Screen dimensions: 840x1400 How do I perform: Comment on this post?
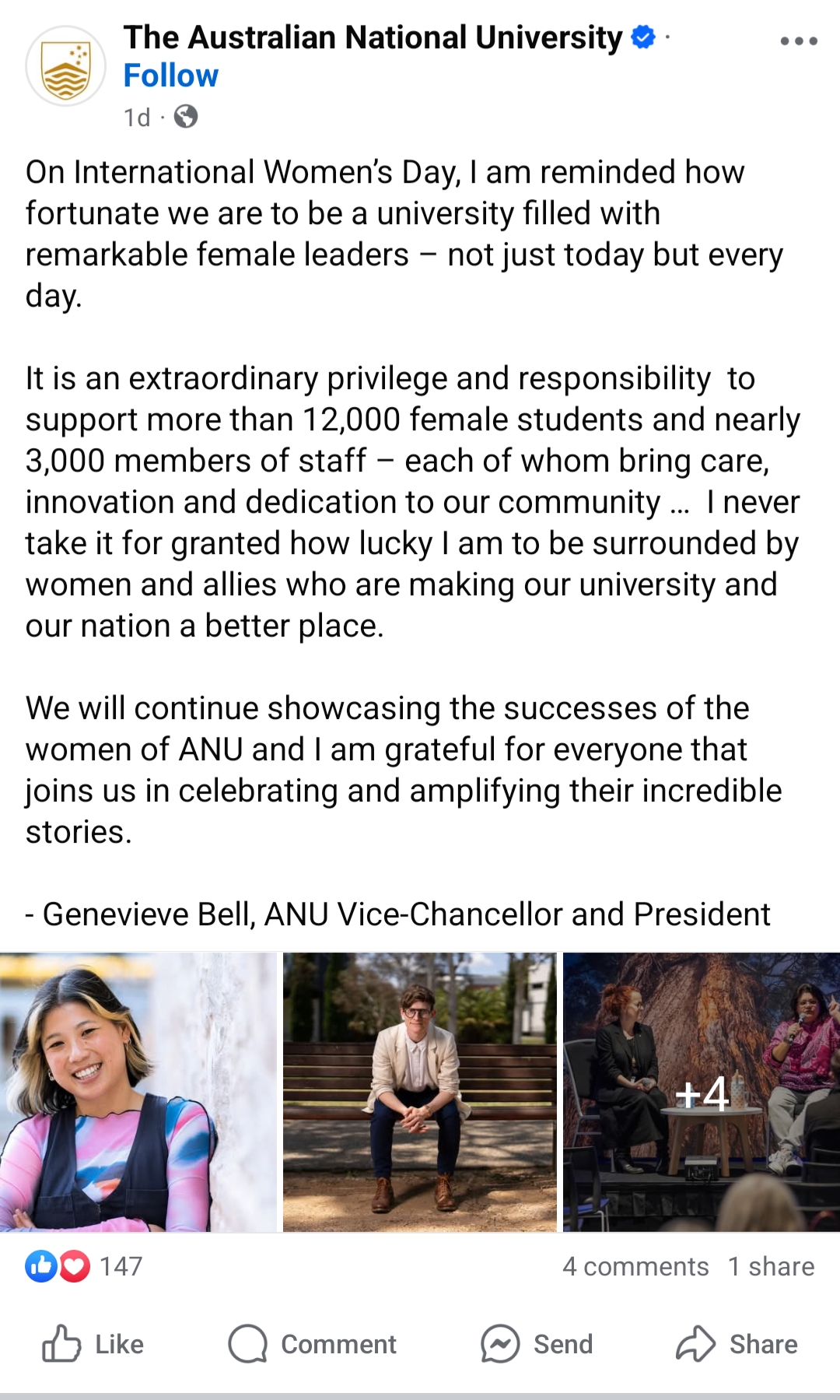tap(313, 1344)
